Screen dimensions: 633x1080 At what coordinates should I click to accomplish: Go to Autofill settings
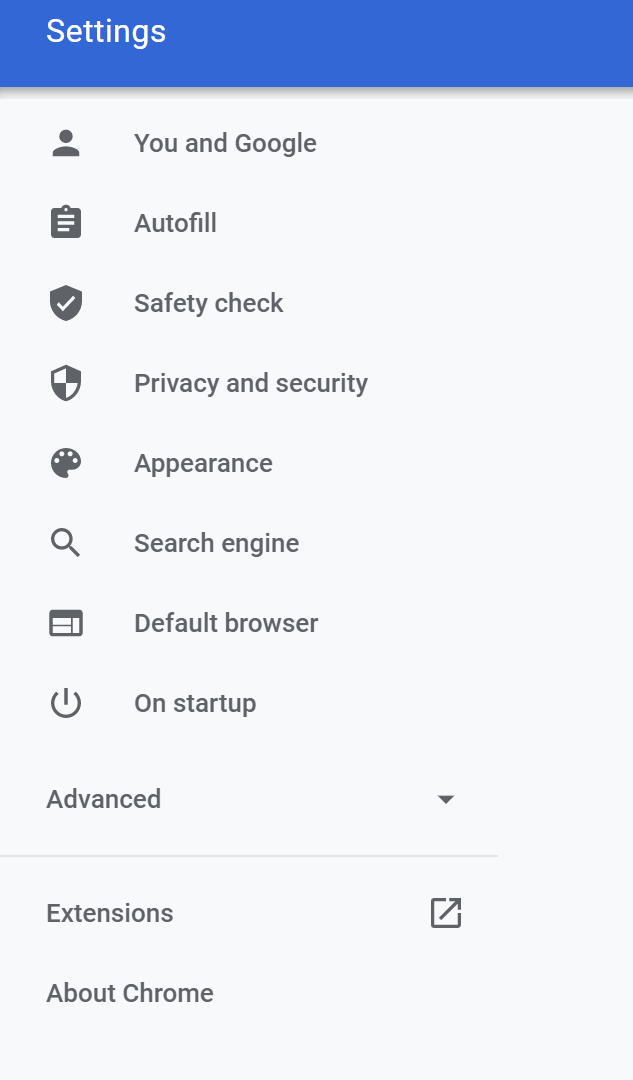coord(248,223)
